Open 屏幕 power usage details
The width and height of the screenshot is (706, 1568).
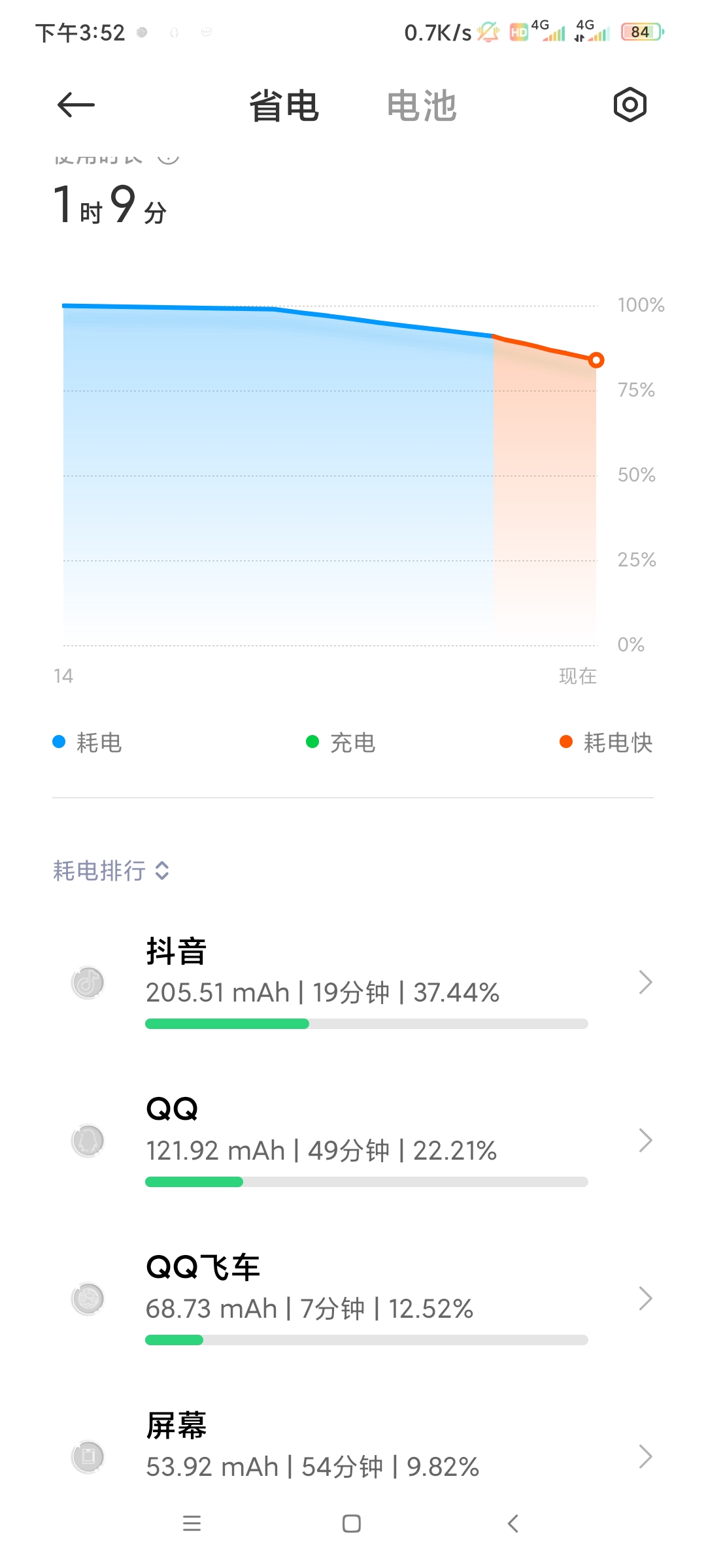point(353,1450)
